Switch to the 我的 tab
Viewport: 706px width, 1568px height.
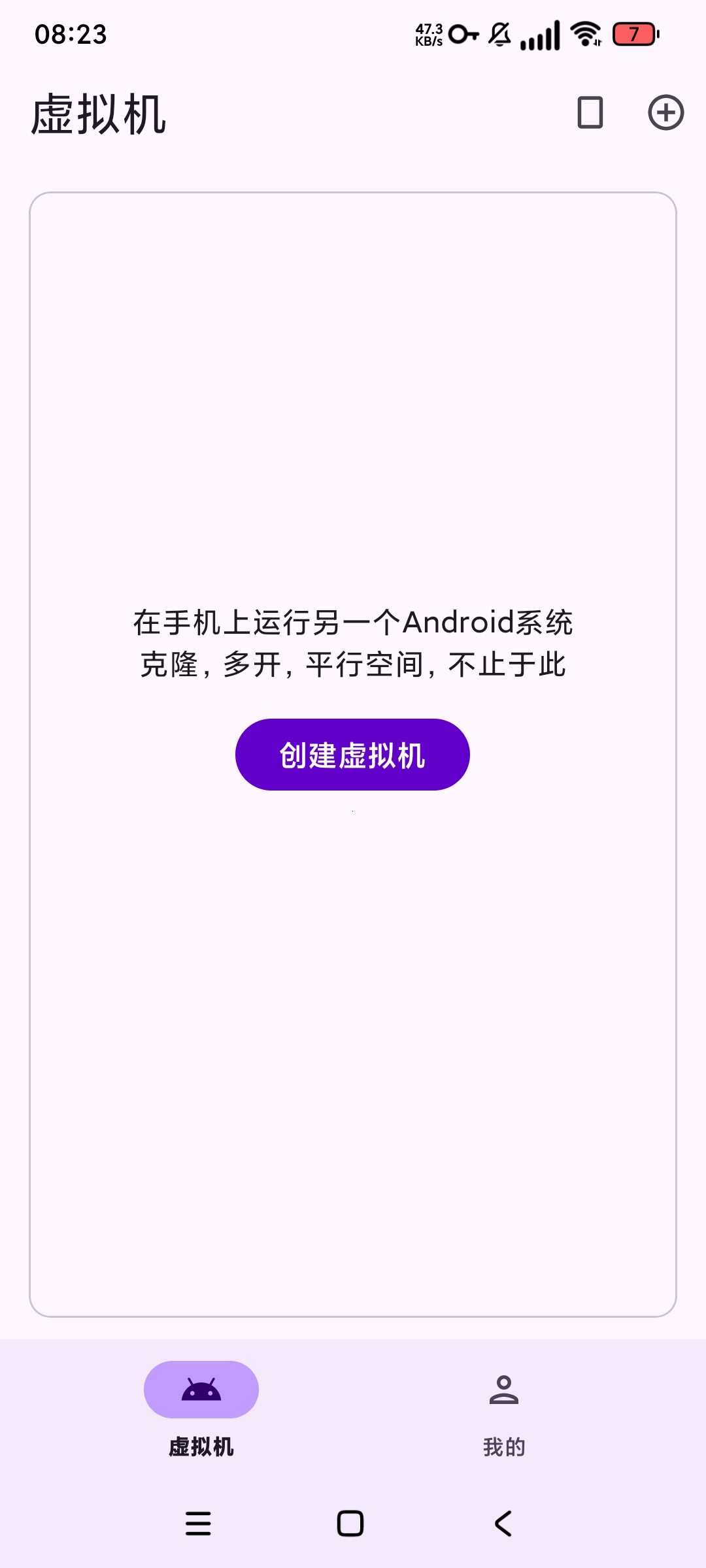(503, 1411)
